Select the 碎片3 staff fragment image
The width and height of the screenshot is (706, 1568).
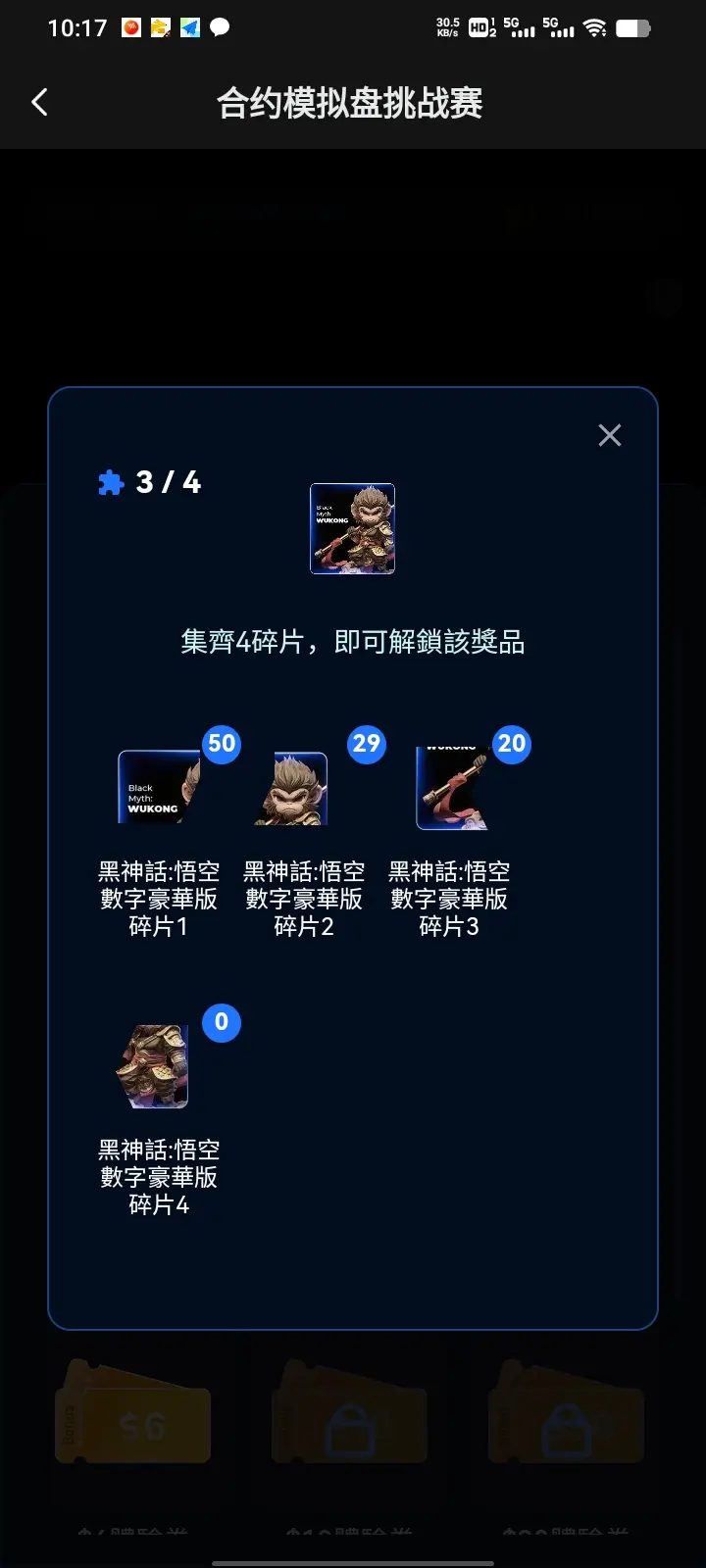[449, 787]
